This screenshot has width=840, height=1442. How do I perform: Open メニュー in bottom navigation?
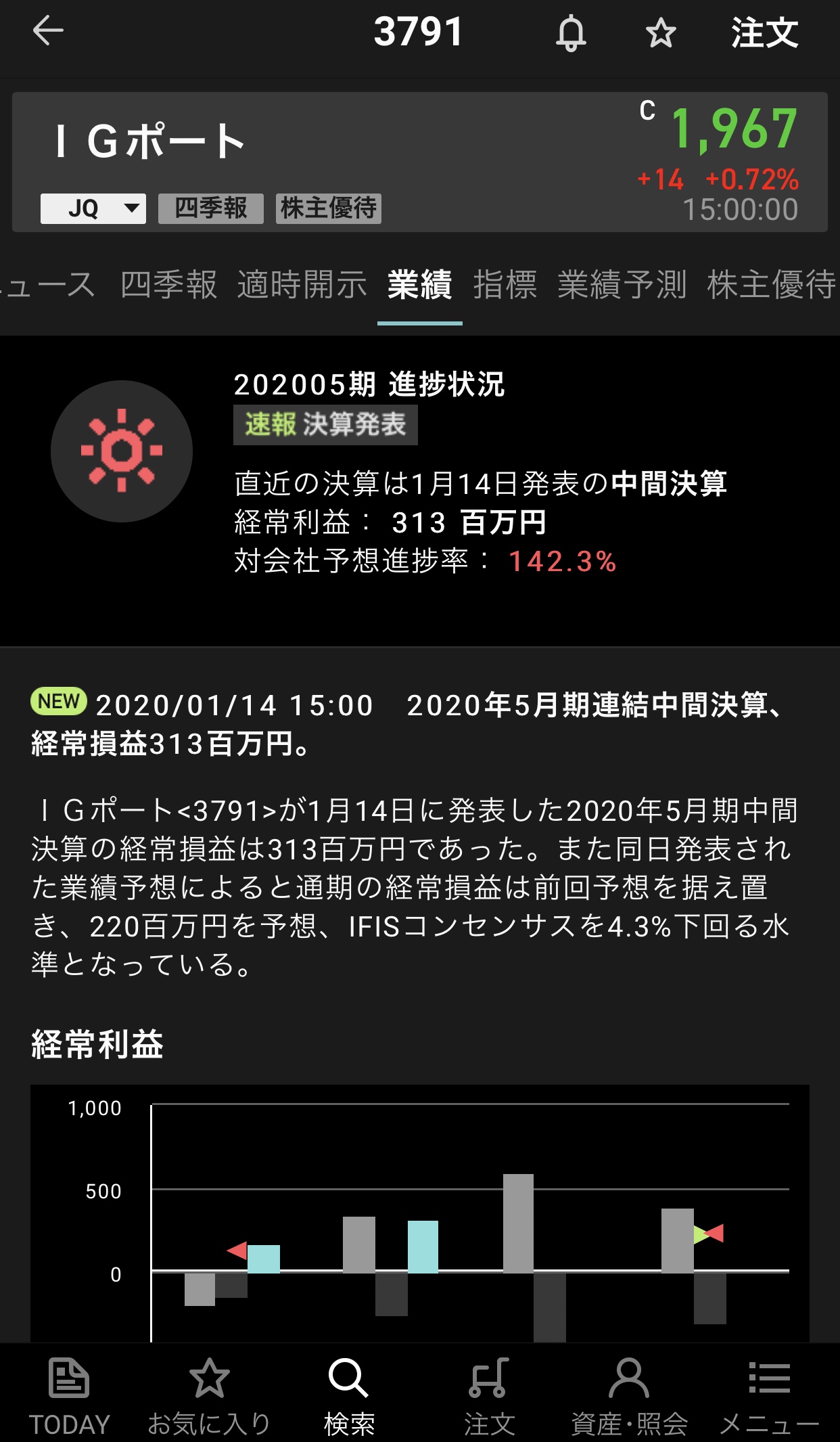pyautogui.click(x=769, y=1395)
